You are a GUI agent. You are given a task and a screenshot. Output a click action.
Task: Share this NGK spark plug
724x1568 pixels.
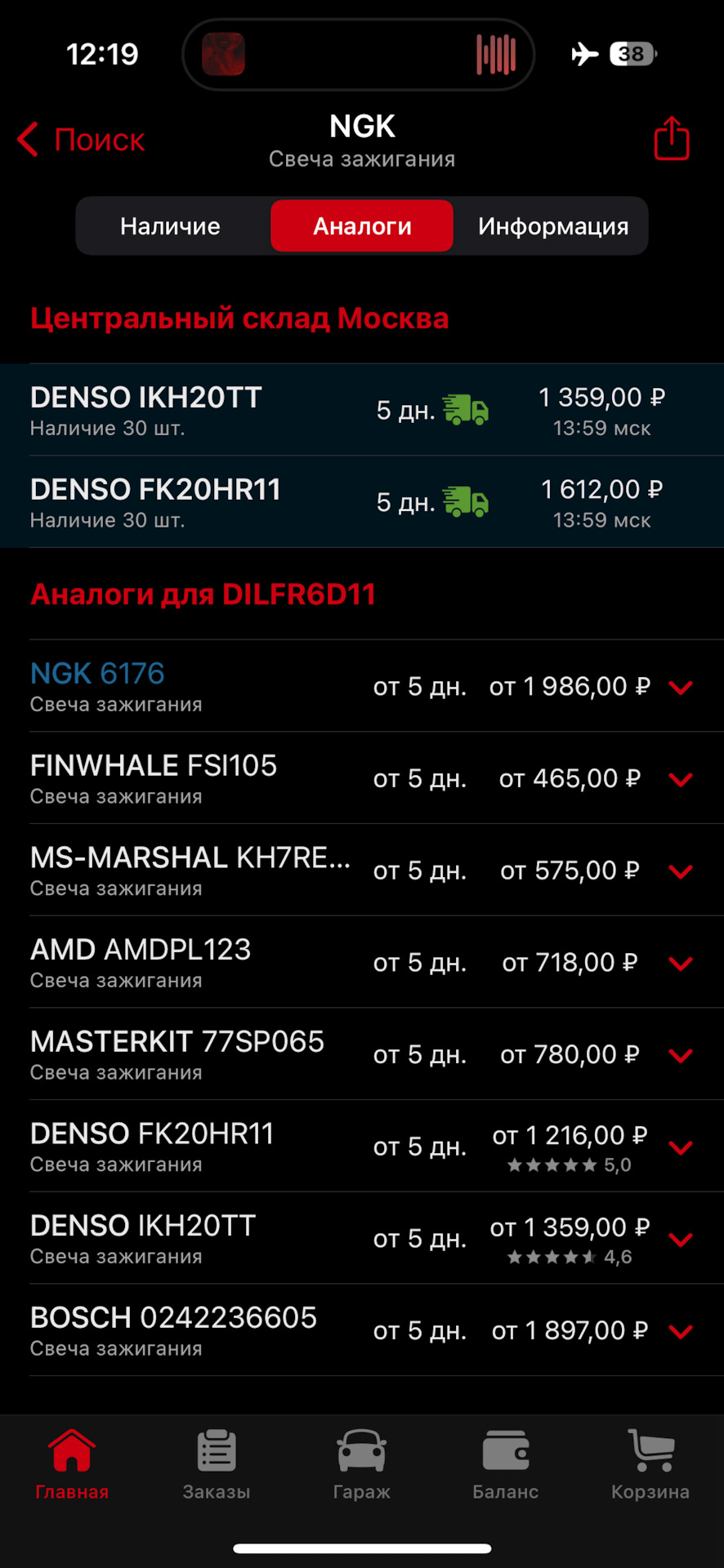(x=672, y=139)
